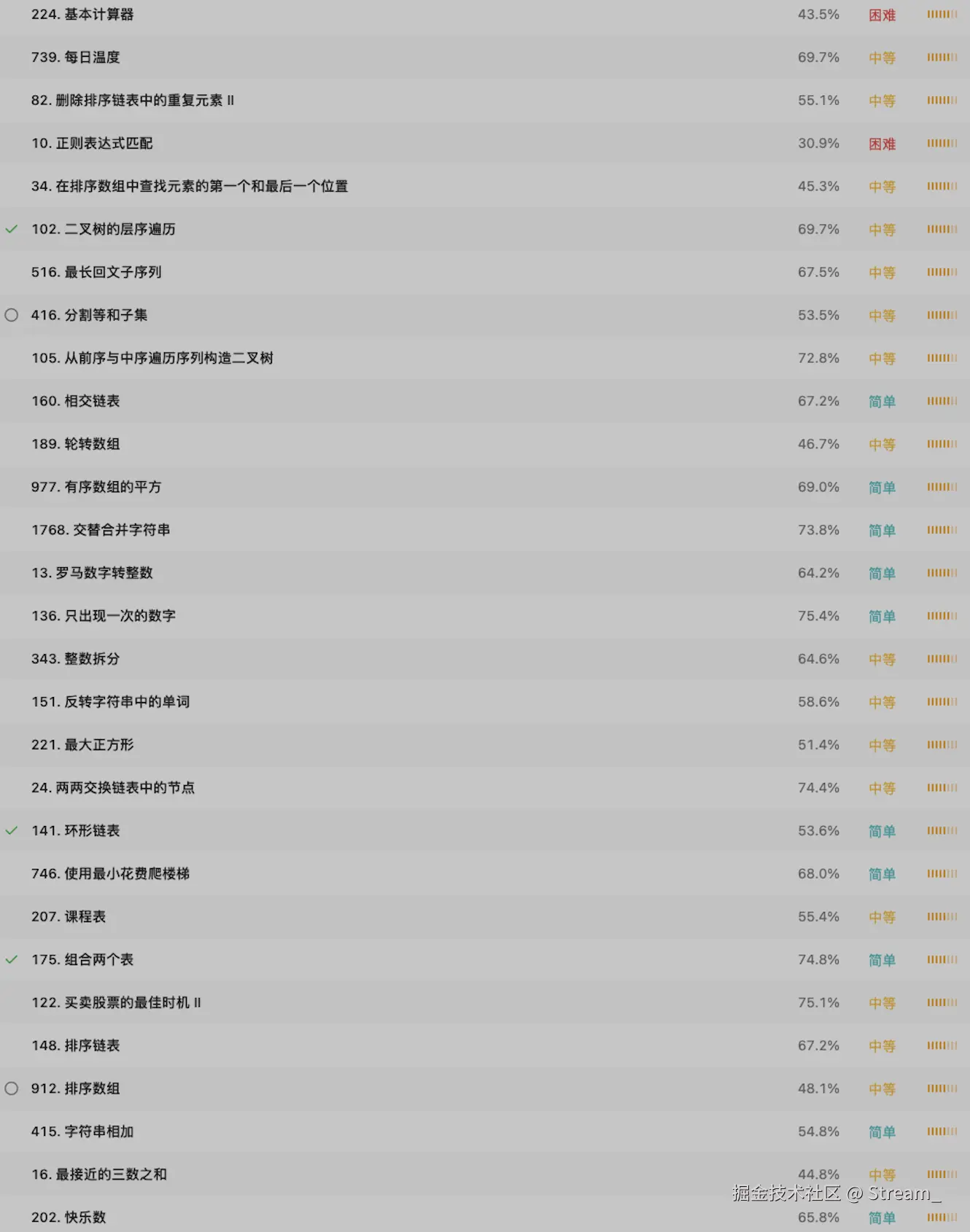Open 189. 轮转数组 problem
Image resolution: width=970 pixels, height=1232 pixels.
tap(76, 444)
